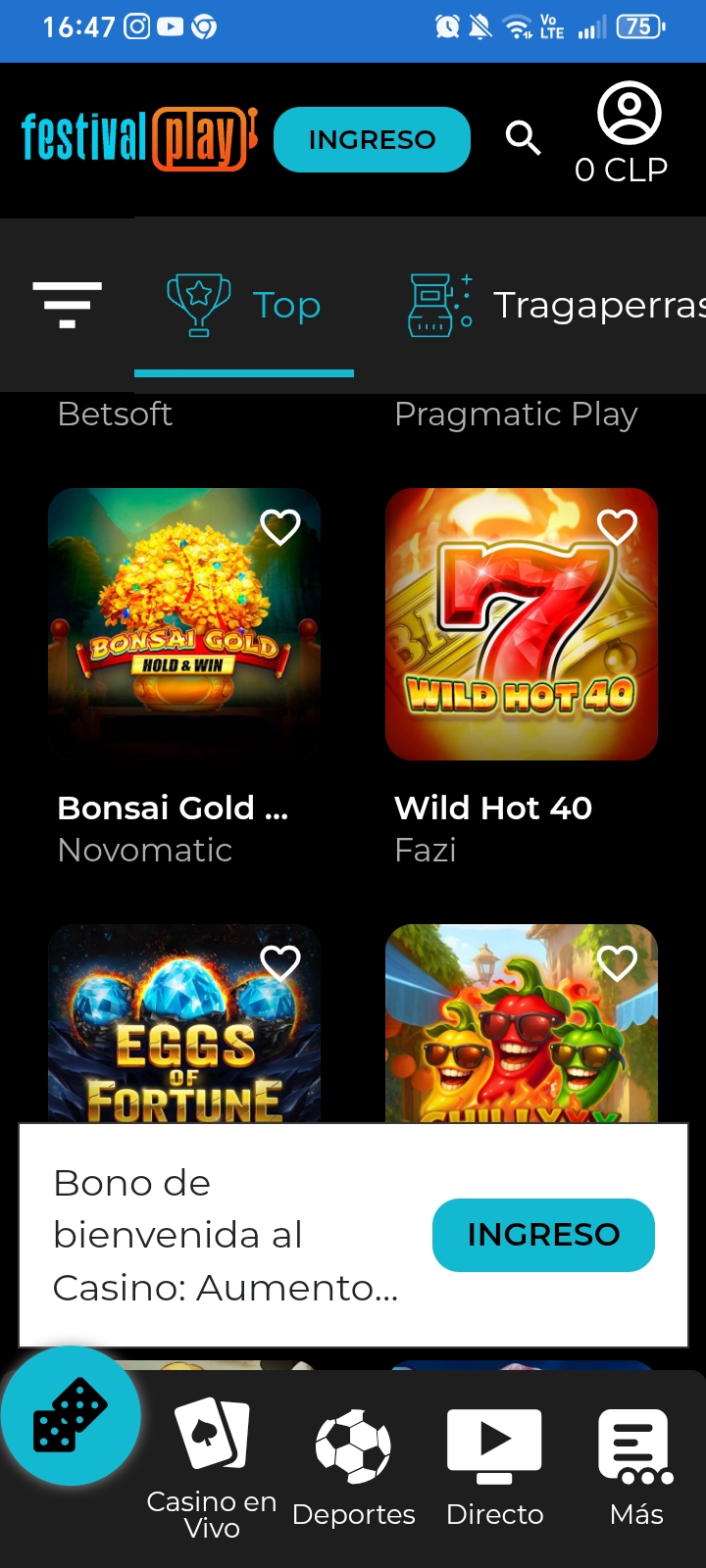This screenshot has height=1568, width=706.
Task: Open the search magnifier icon
Action: (x=523, y=139)
